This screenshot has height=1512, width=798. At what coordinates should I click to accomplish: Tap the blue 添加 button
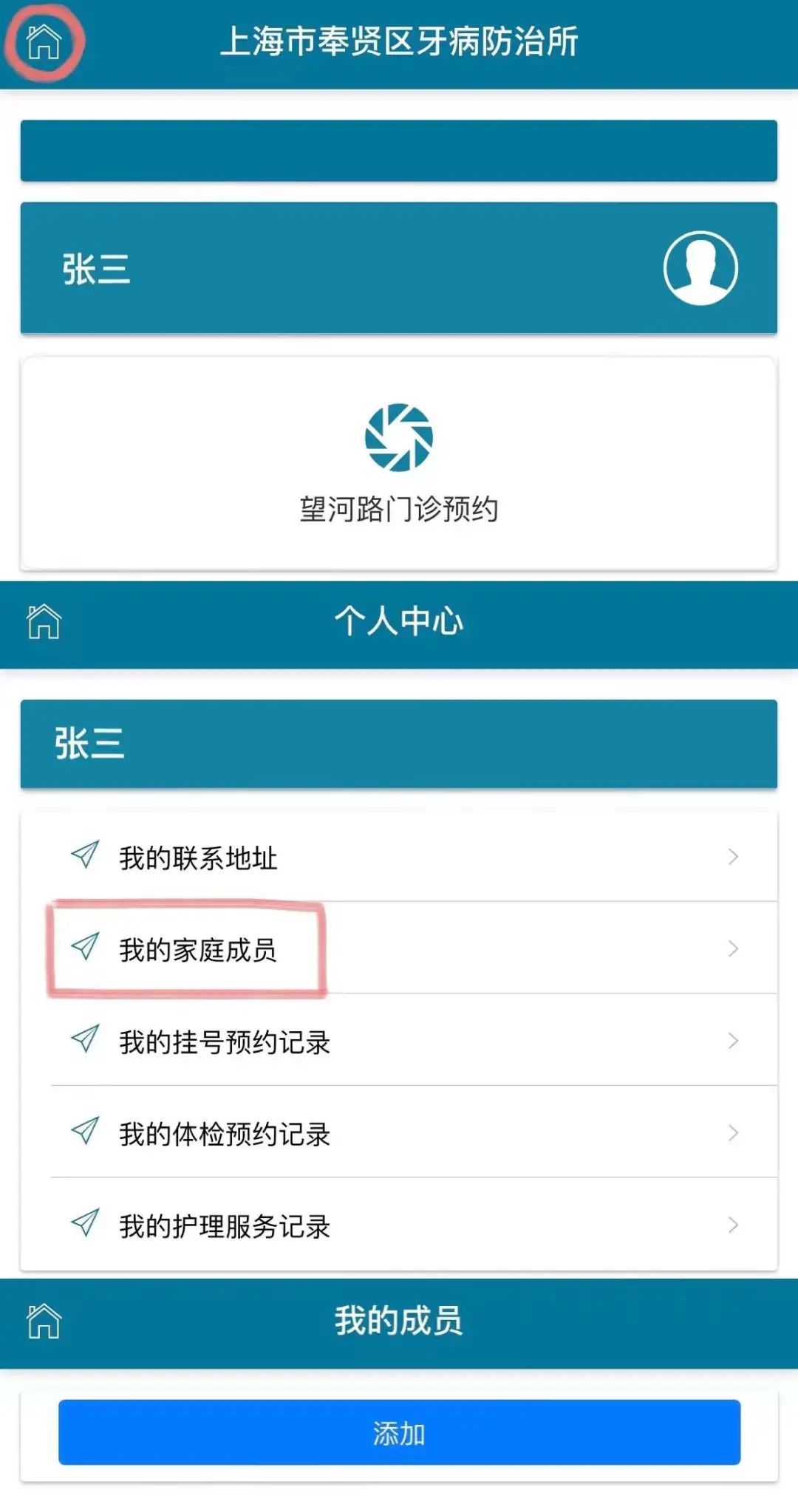(399, 1432)
